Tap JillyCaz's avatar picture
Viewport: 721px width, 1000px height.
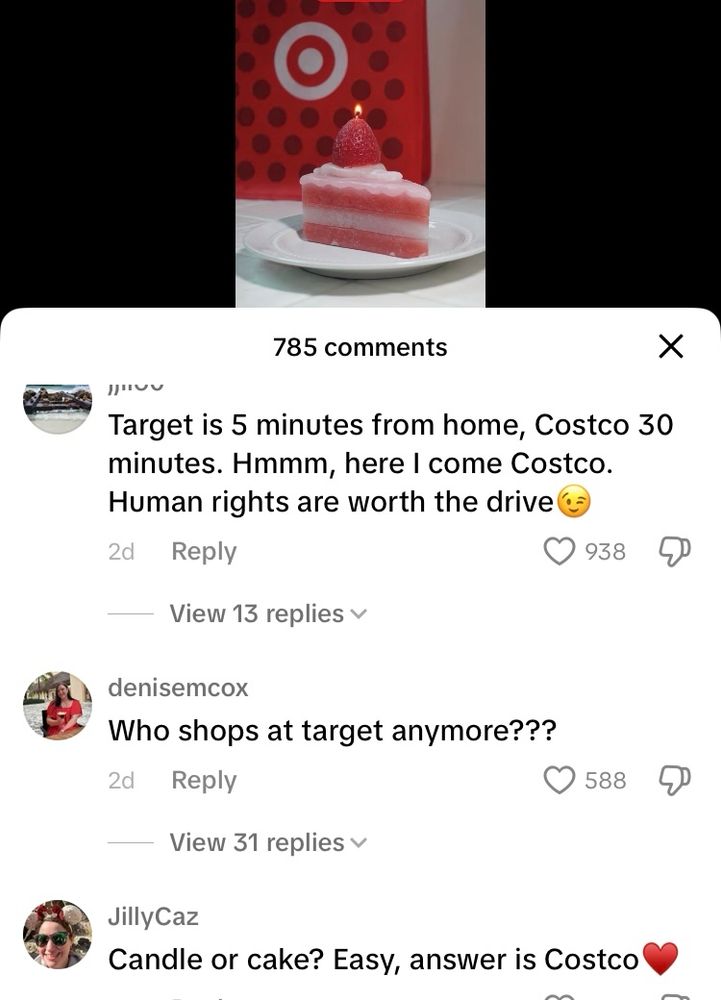57,934
